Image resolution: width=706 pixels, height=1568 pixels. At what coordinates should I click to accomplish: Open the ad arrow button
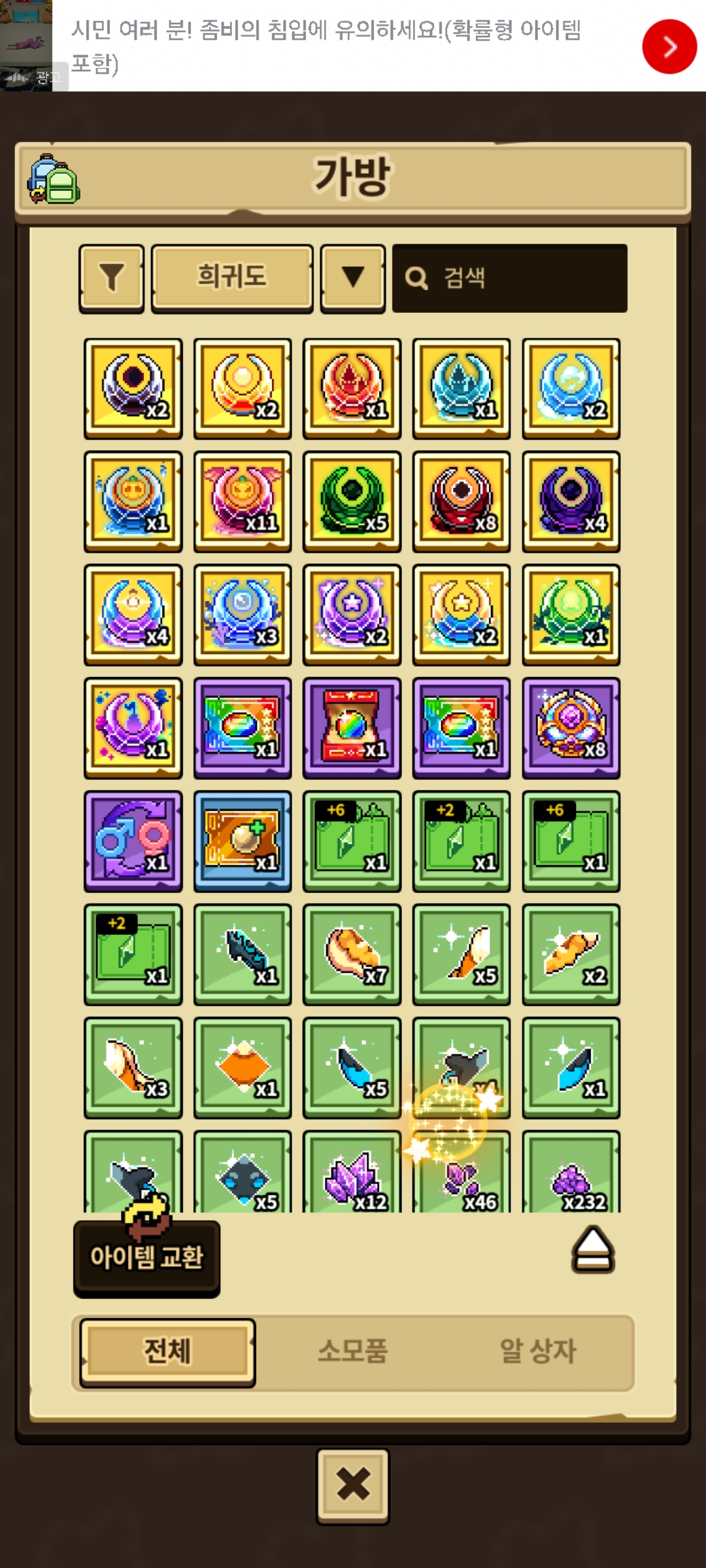tap(669, 46)
